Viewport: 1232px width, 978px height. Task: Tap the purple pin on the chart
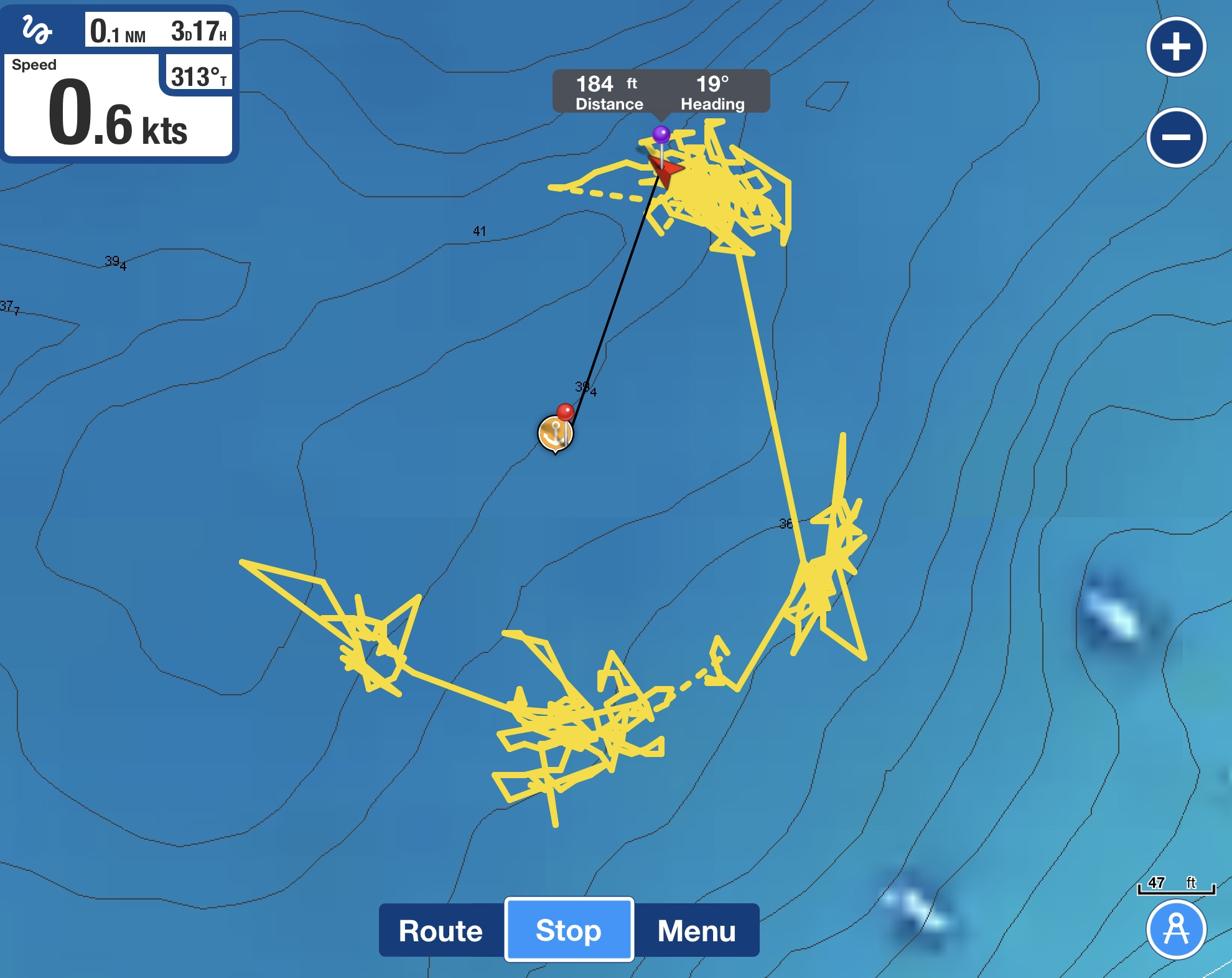click(661, 134)
